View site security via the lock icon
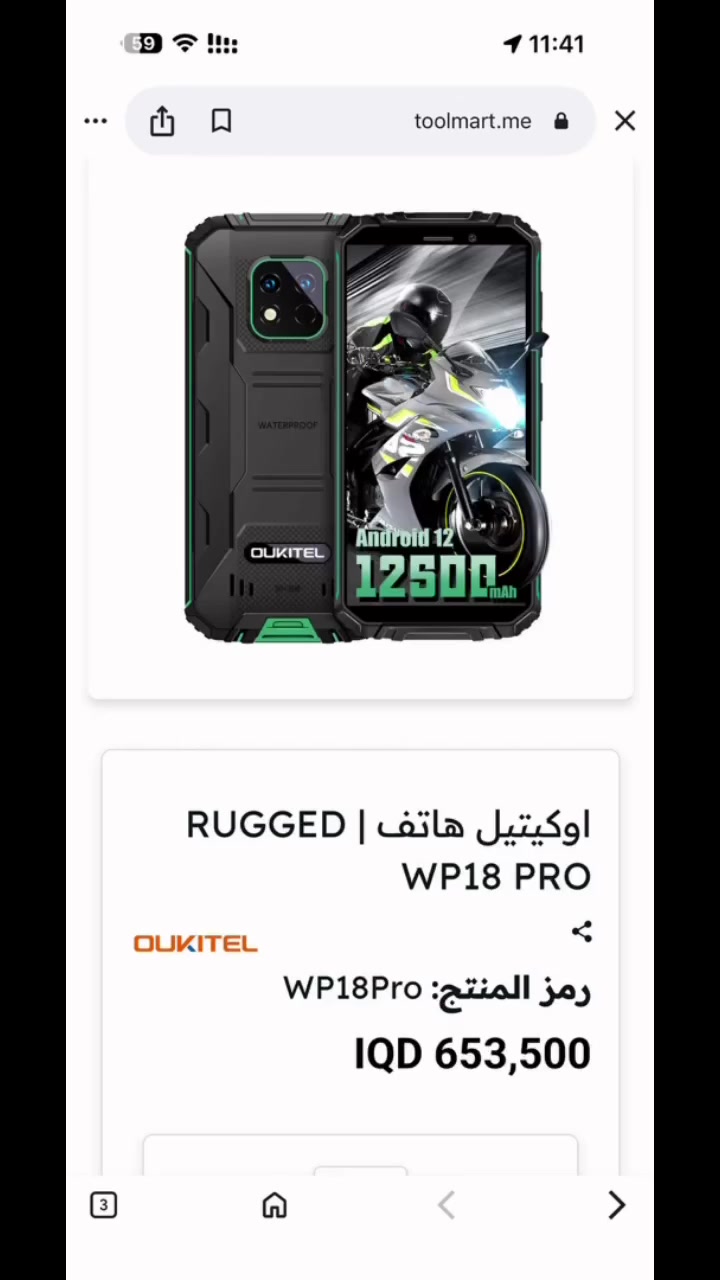This screenshot has height=1280, width=720. [561, 121]
